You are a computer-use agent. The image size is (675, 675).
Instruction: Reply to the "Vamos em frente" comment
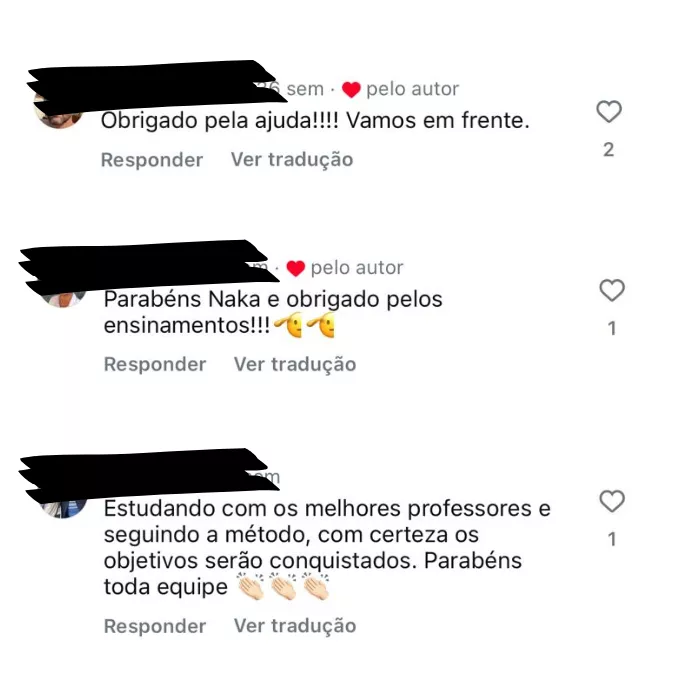click(x=152, y=160)
